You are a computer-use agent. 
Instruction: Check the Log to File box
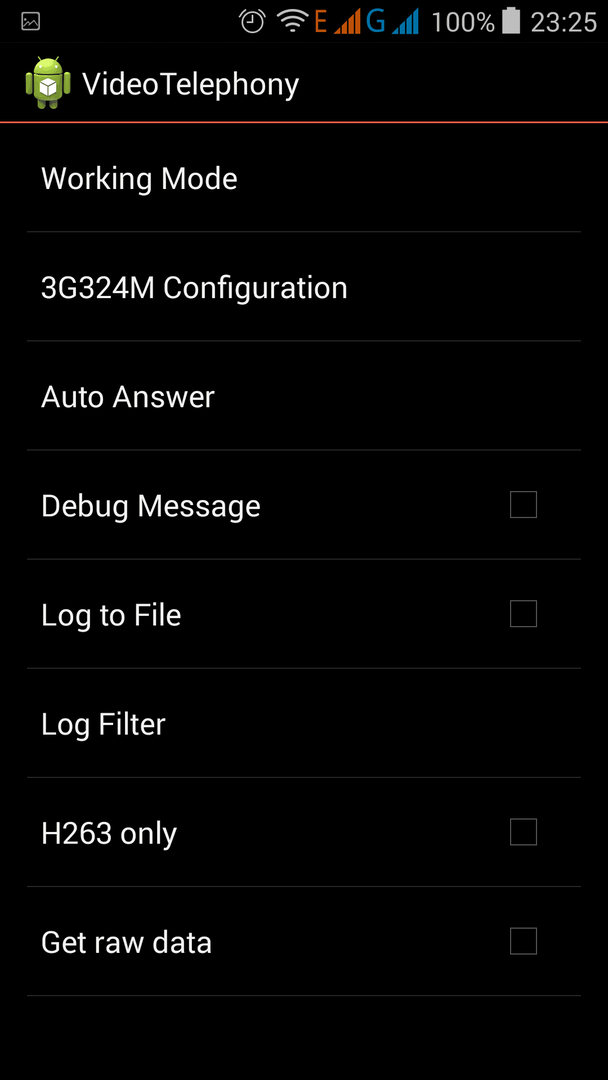523,614
